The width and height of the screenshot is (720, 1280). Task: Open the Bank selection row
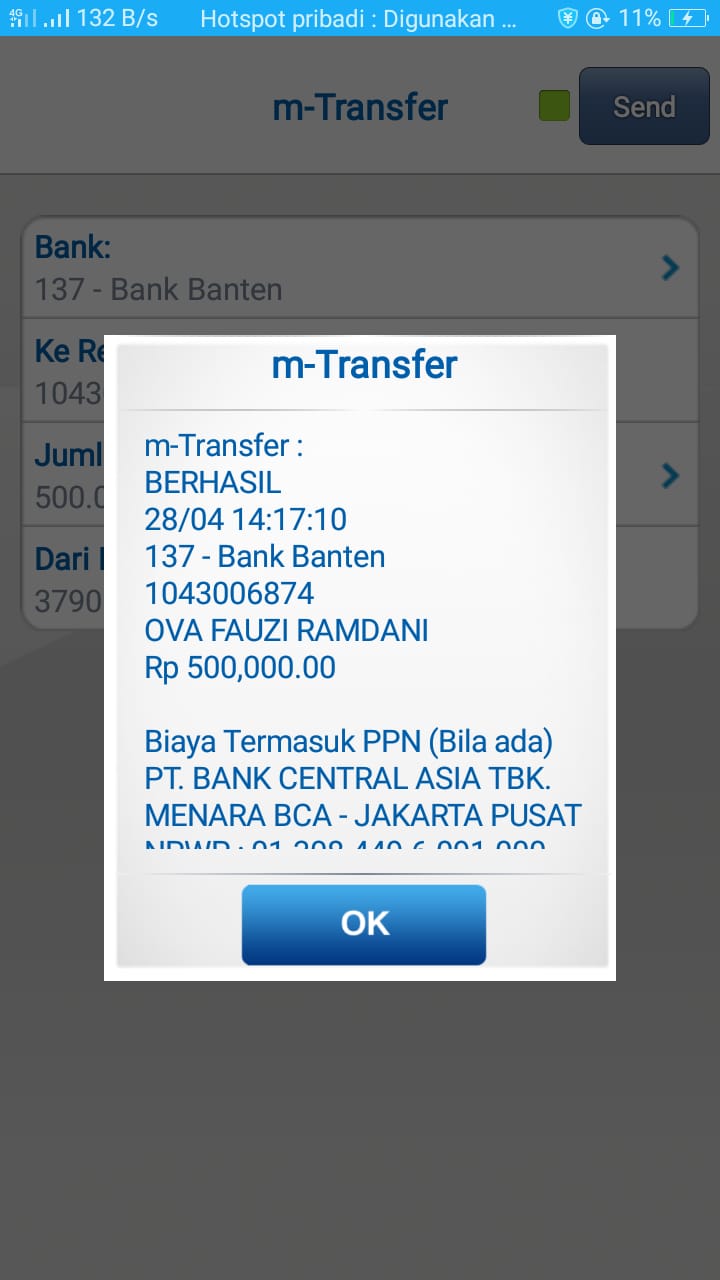click(x=360, y=268)
